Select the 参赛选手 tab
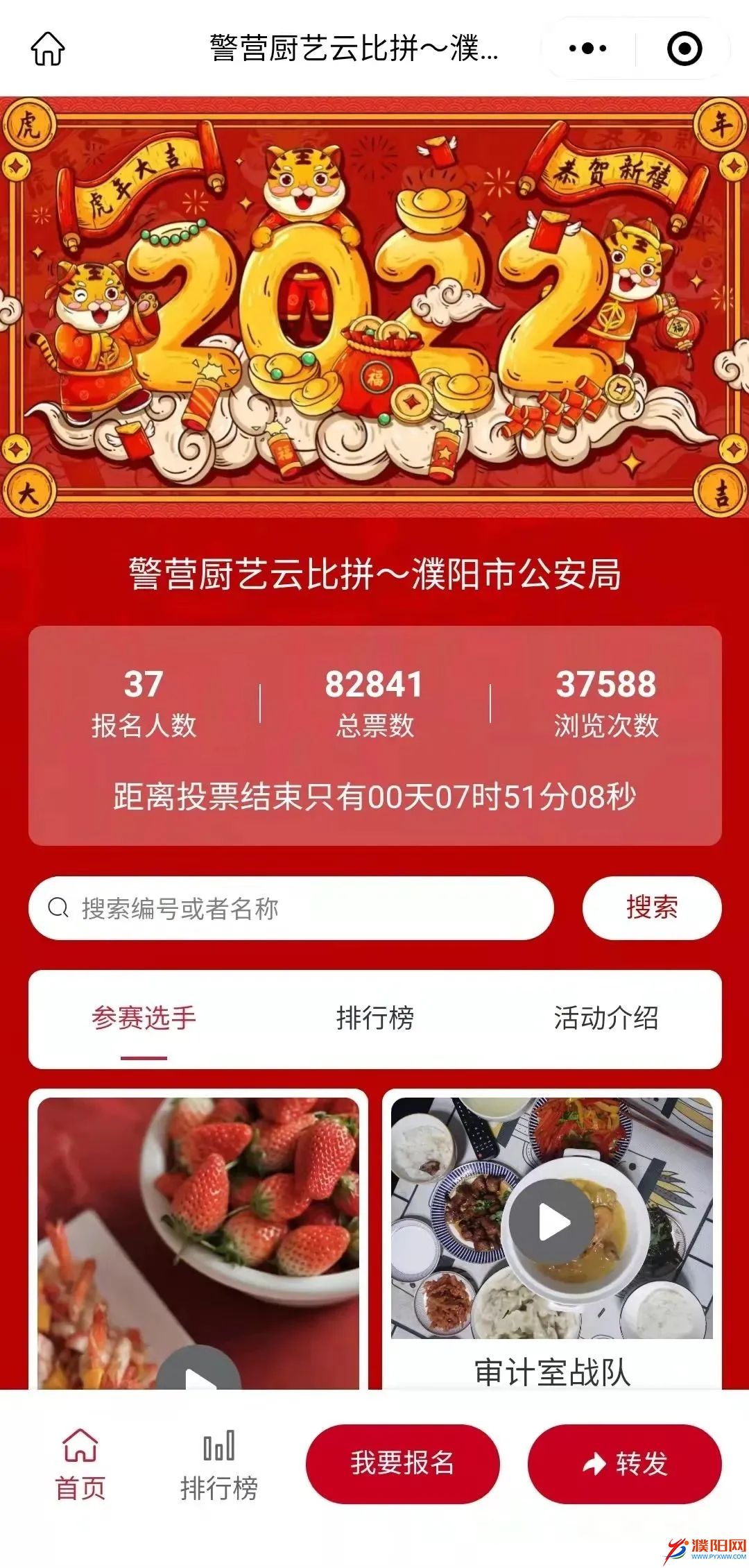This screenshot has height=1568, width=749. 144,1019
